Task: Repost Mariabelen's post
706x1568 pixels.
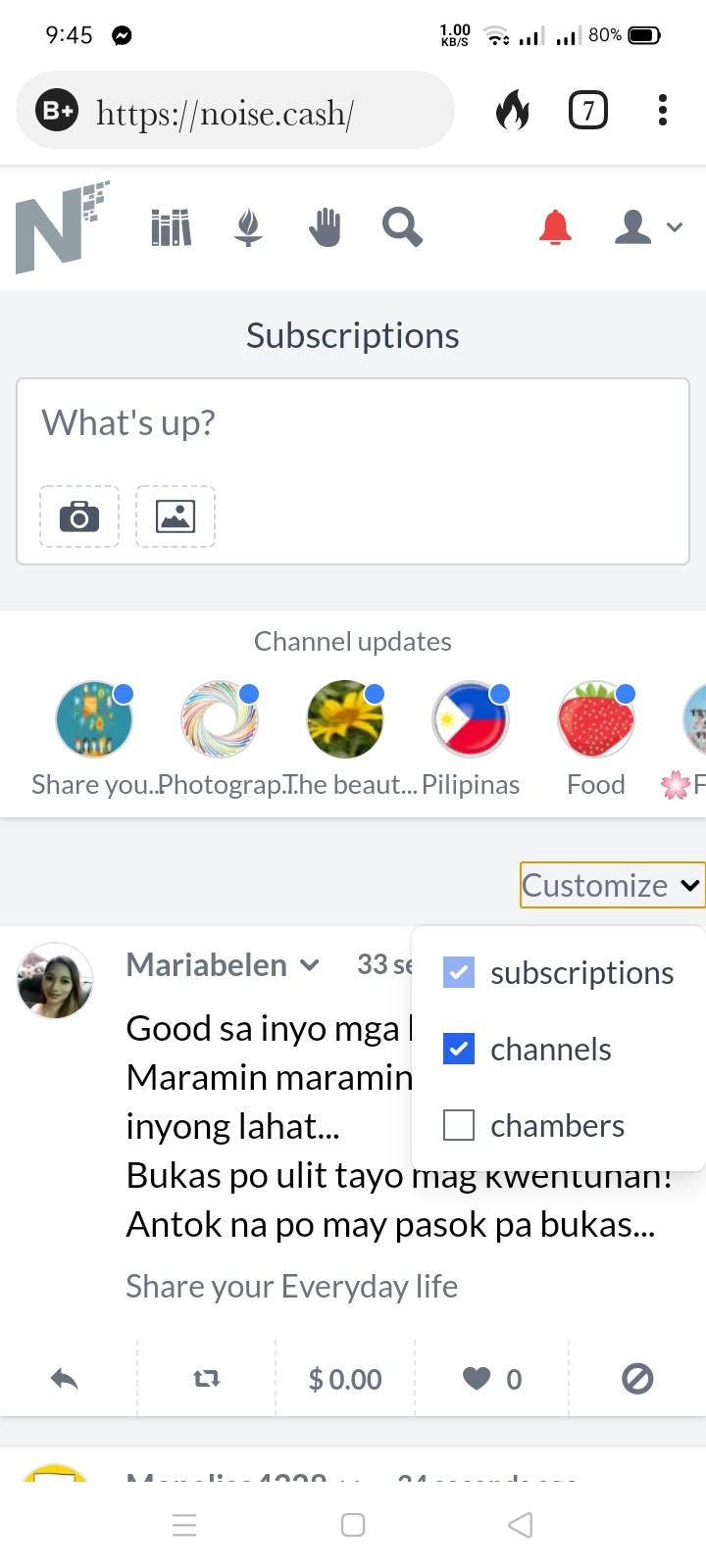Action: [x=207, y=1379]
